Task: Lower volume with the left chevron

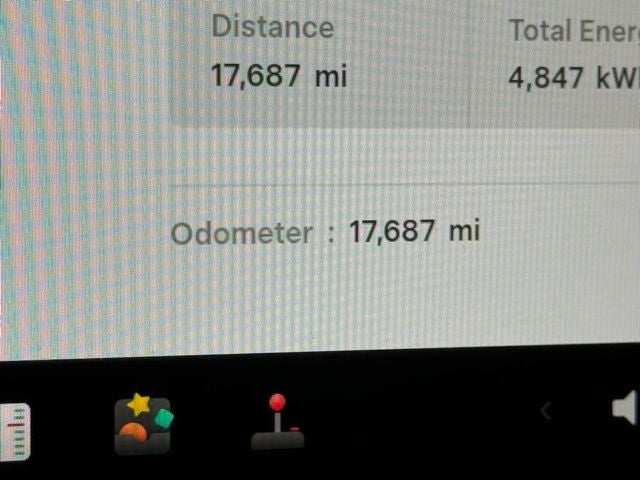Action: click(x=546, y=410)
